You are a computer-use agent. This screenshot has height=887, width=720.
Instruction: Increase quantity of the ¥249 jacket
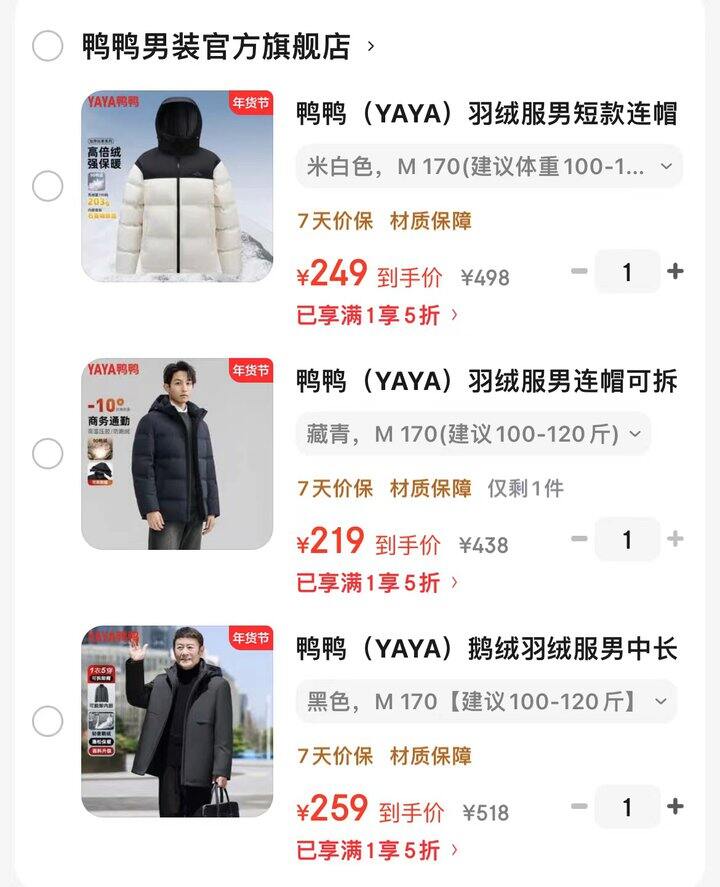point(676,271)
